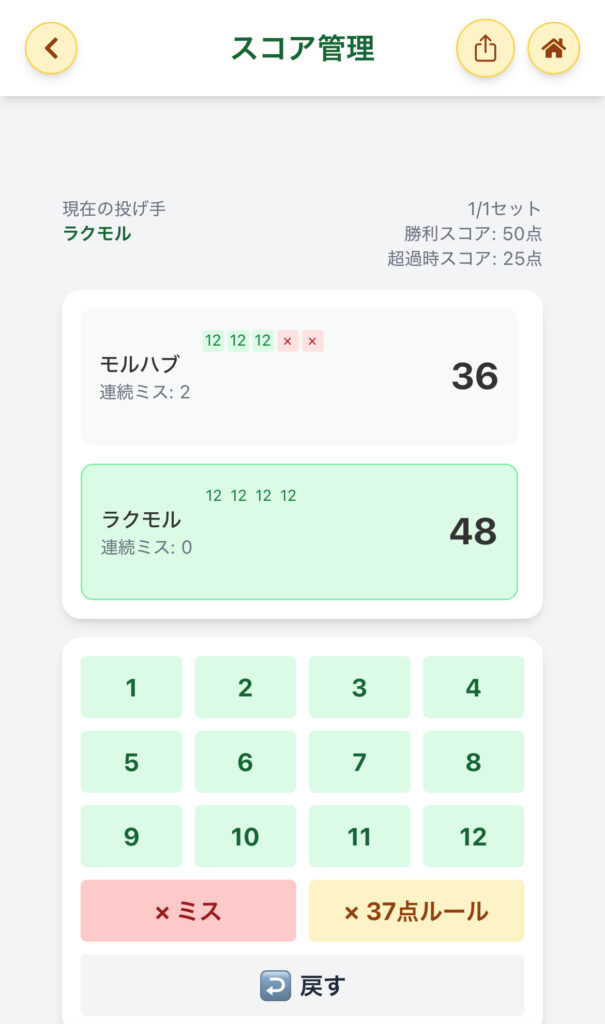Share the score sheet

coord(485,48)
